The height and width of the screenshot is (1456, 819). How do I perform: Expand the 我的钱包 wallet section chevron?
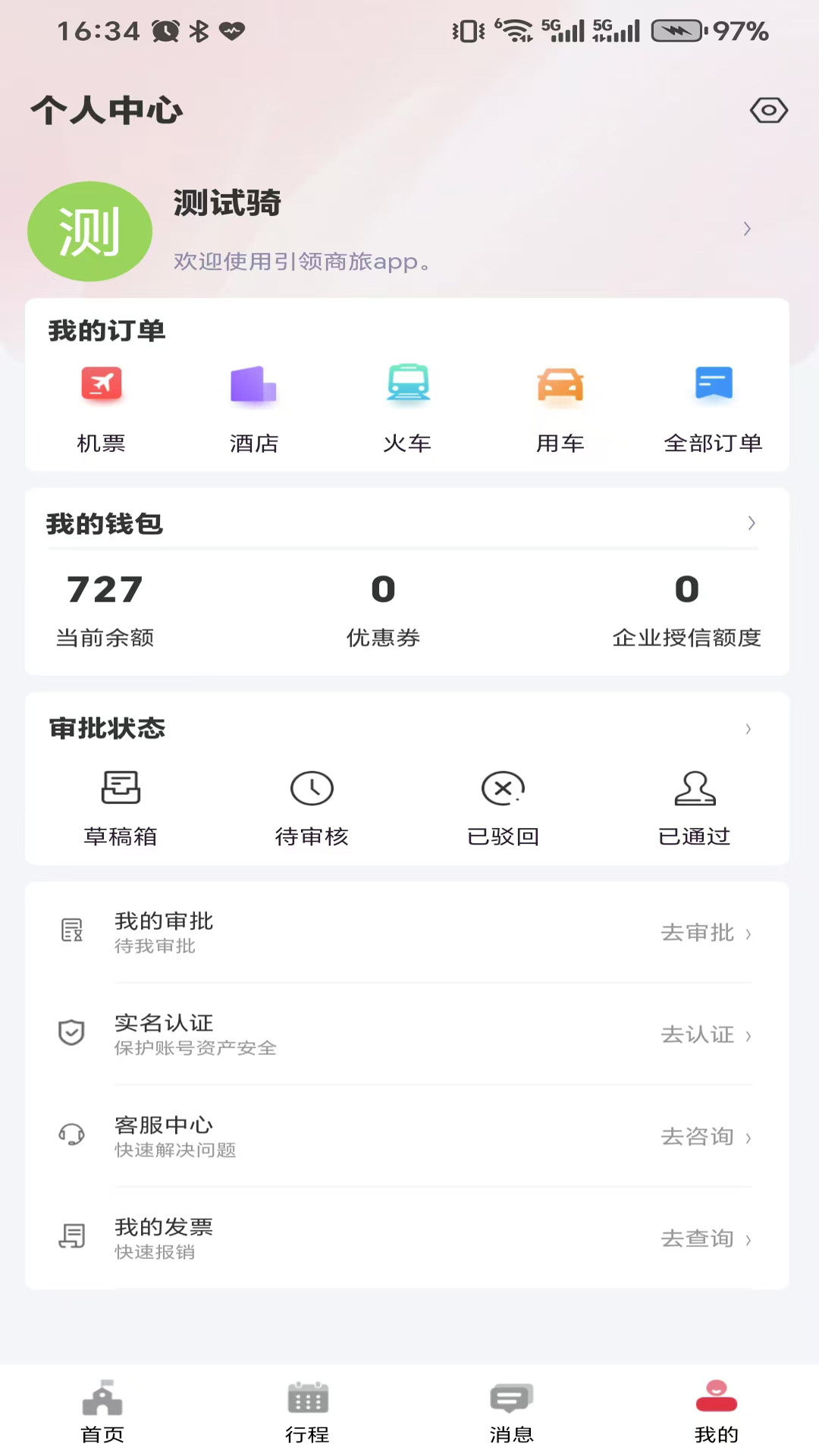click(x=752, y=523)
